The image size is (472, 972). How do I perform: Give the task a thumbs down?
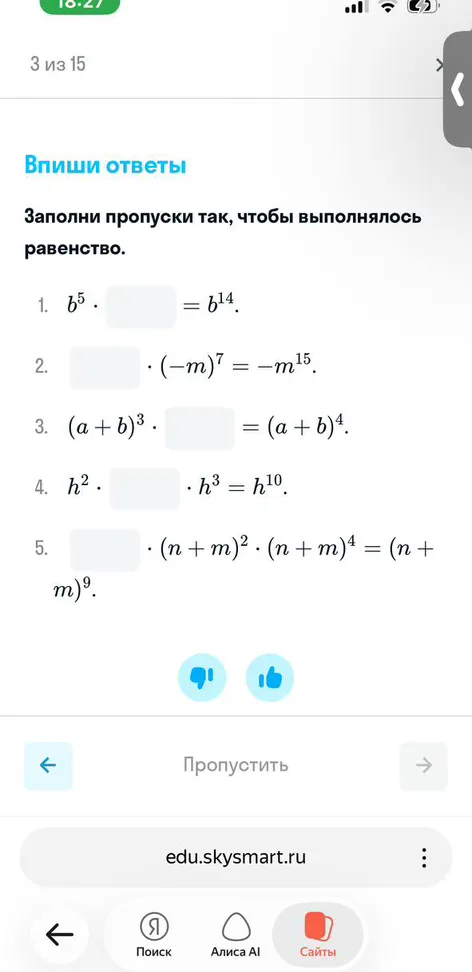click(202, 678)
